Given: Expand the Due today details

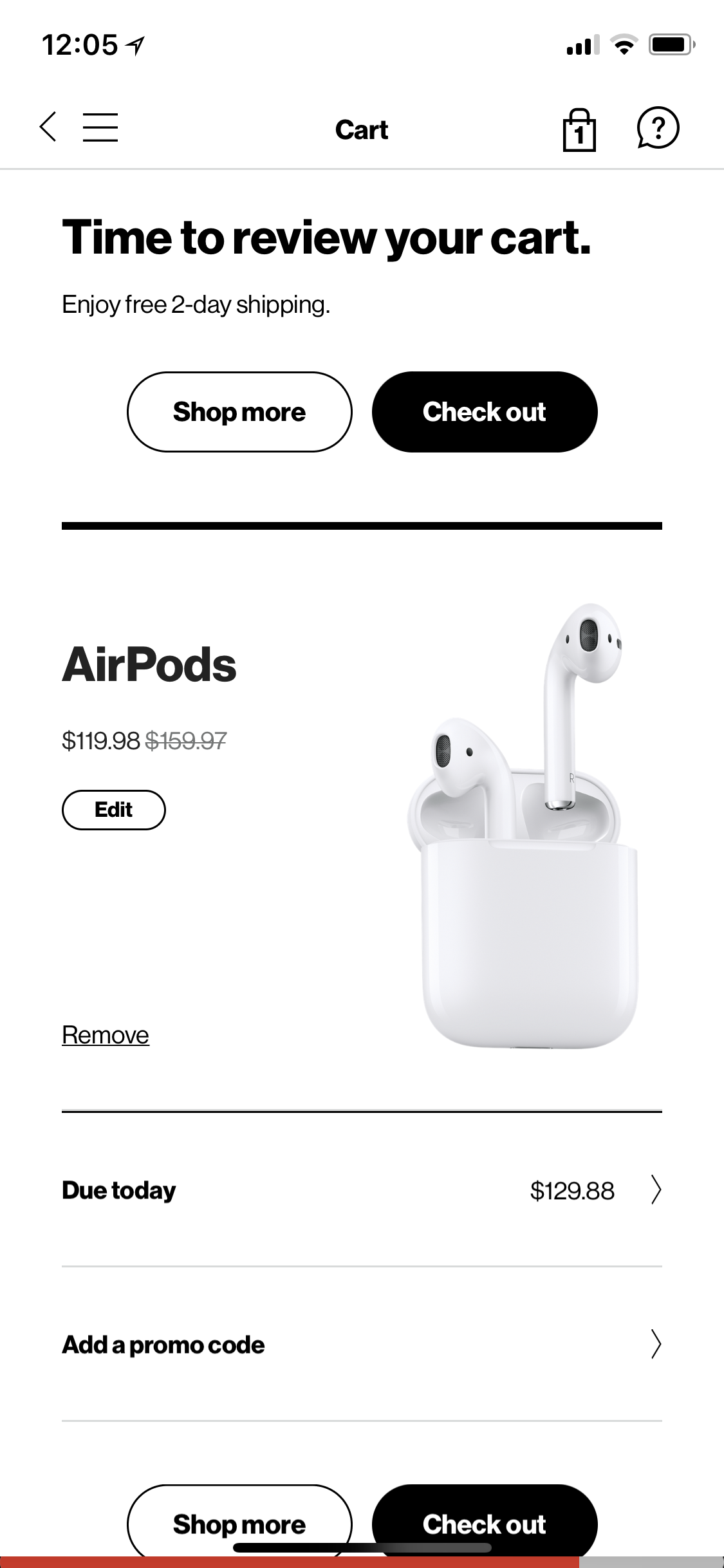Looking at the screenshot, I should coord(655,1190).
